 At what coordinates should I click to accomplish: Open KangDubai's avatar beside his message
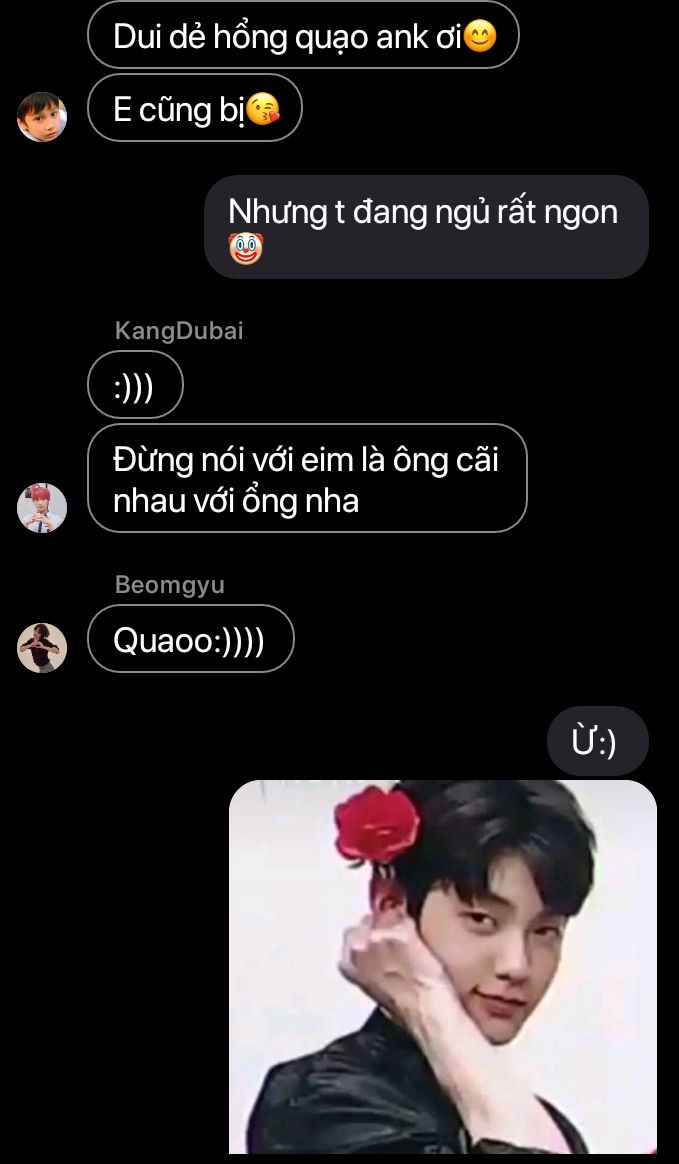42,508
